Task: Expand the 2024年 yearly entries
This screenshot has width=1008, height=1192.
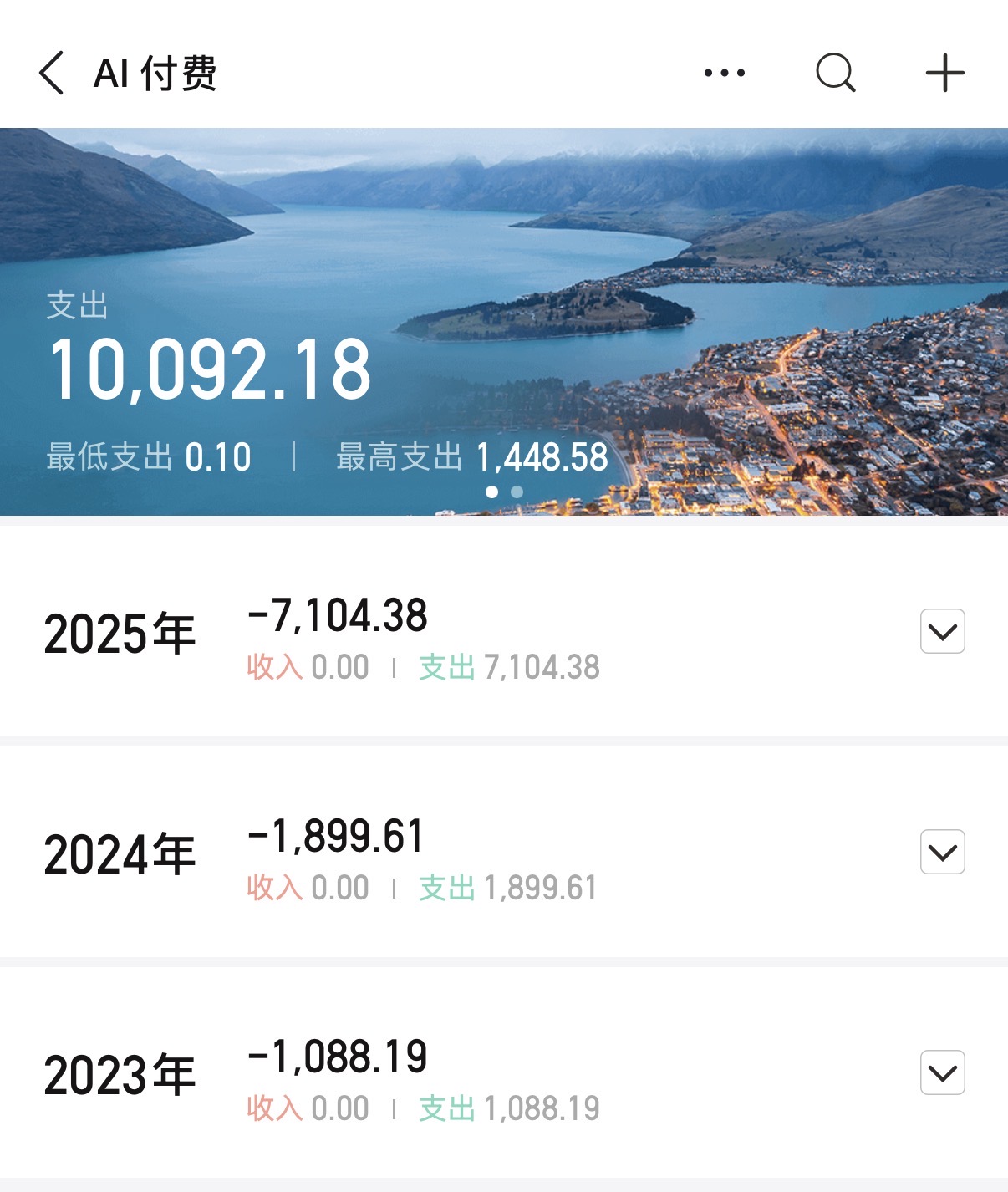Action: [x=942, y=852]
